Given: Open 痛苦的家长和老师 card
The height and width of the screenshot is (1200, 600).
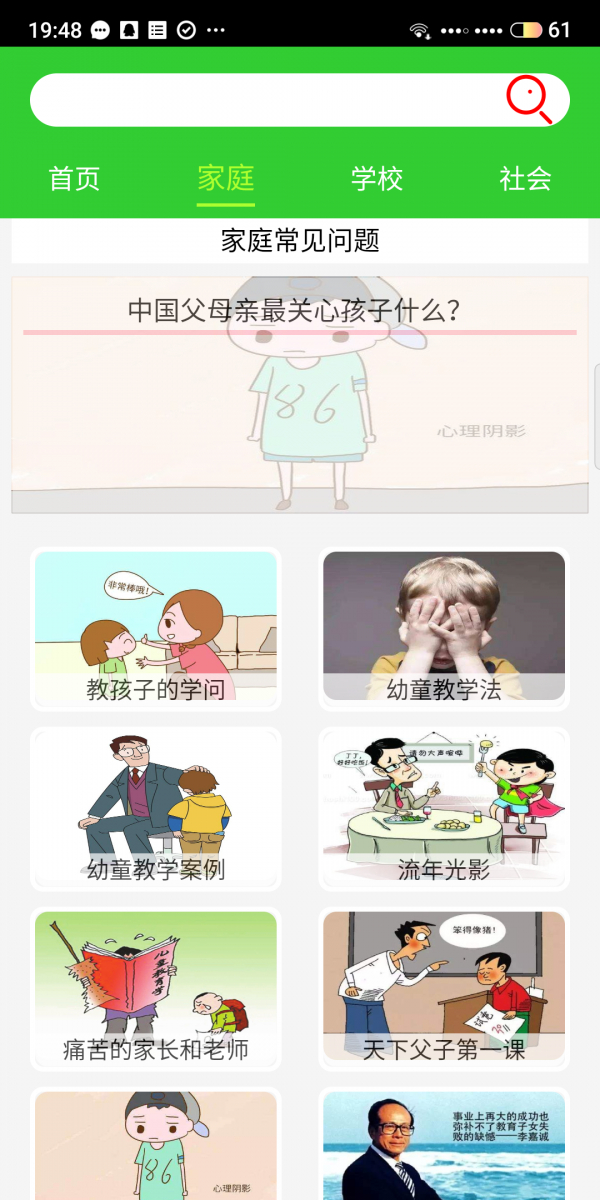Looking at the screenshot, I should coord(155,988).
